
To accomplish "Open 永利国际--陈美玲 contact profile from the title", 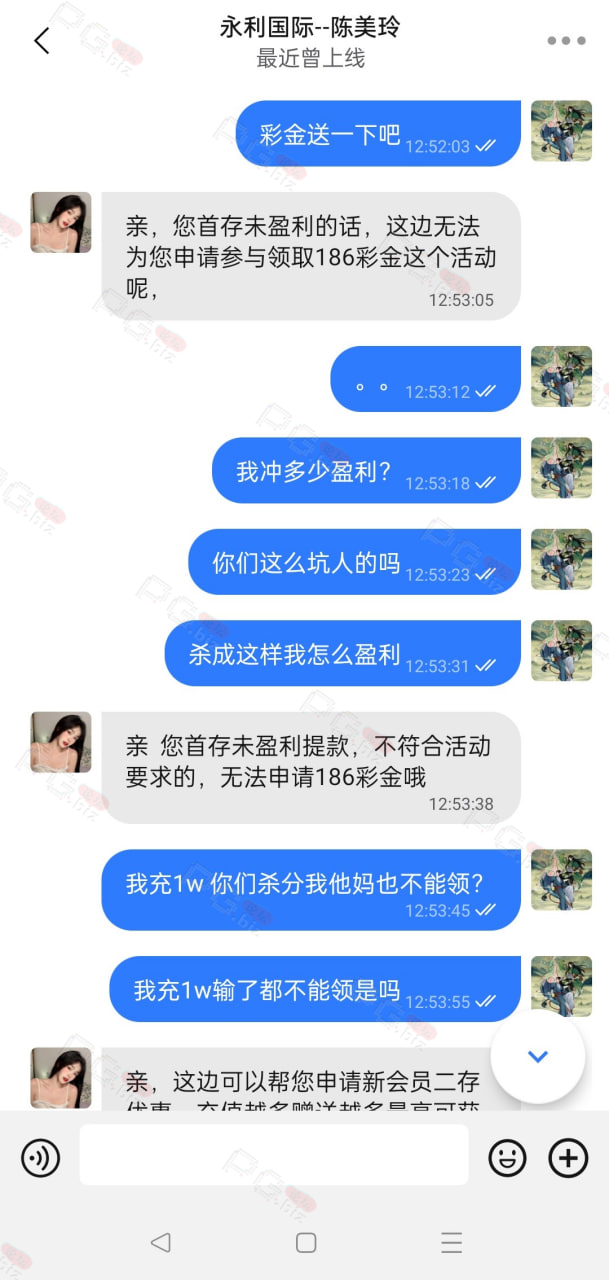I will [x=310, y=27].
